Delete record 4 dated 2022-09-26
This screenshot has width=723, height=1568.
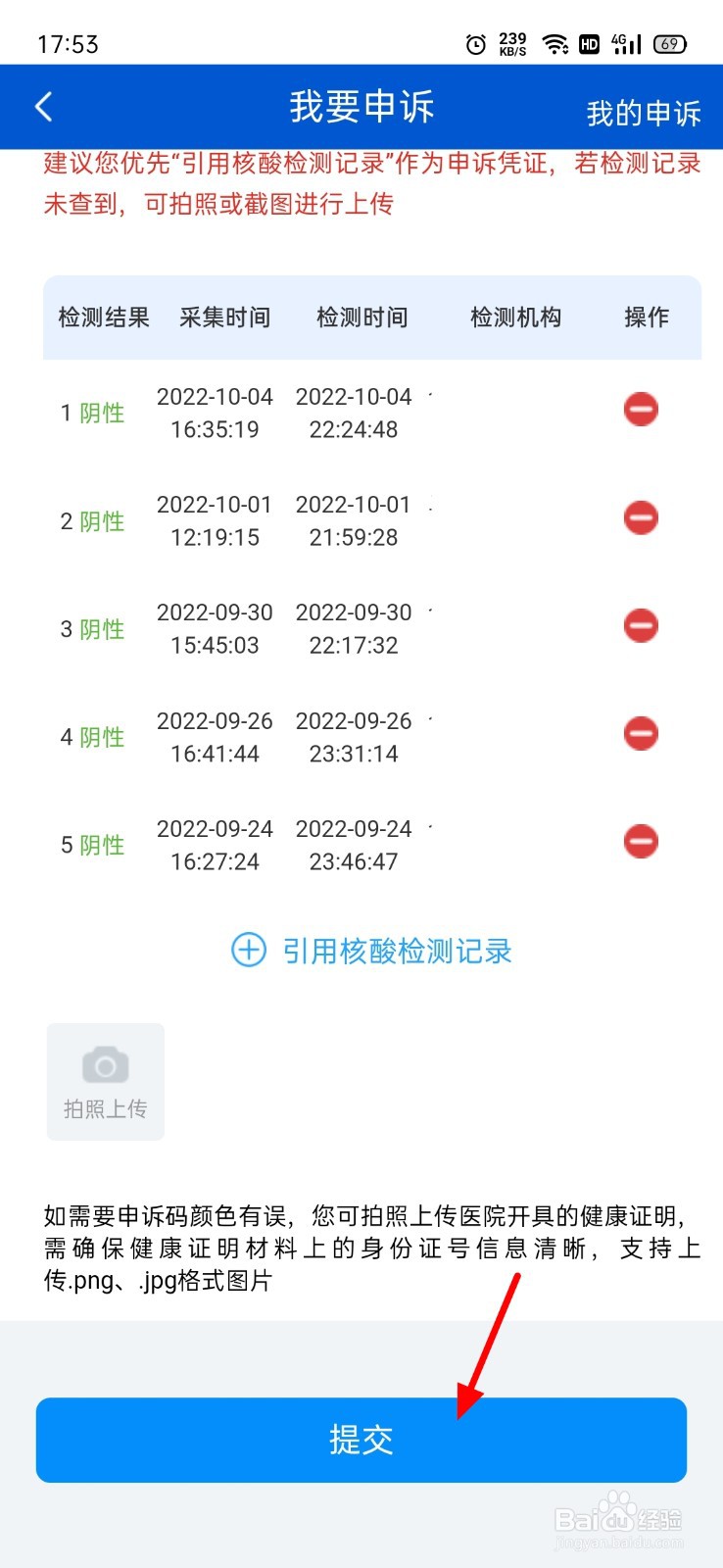click(641, 733)
